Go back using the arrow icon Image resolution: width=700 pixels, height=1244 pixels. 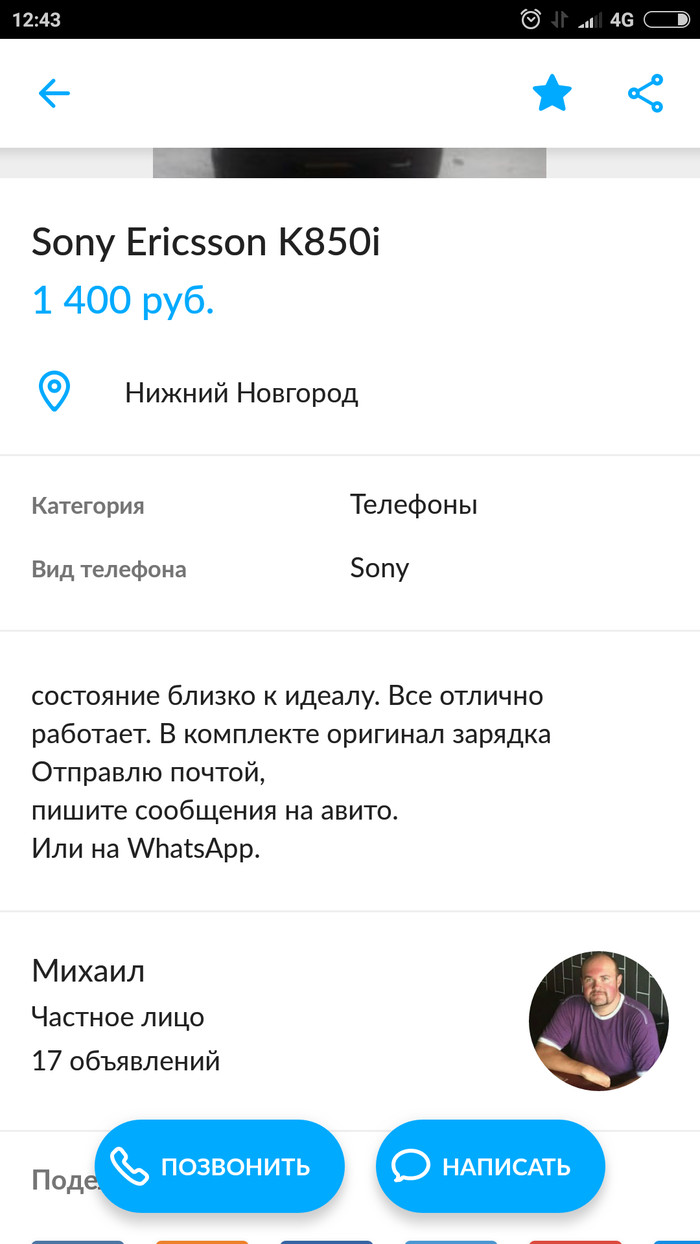tap(54, 94)
